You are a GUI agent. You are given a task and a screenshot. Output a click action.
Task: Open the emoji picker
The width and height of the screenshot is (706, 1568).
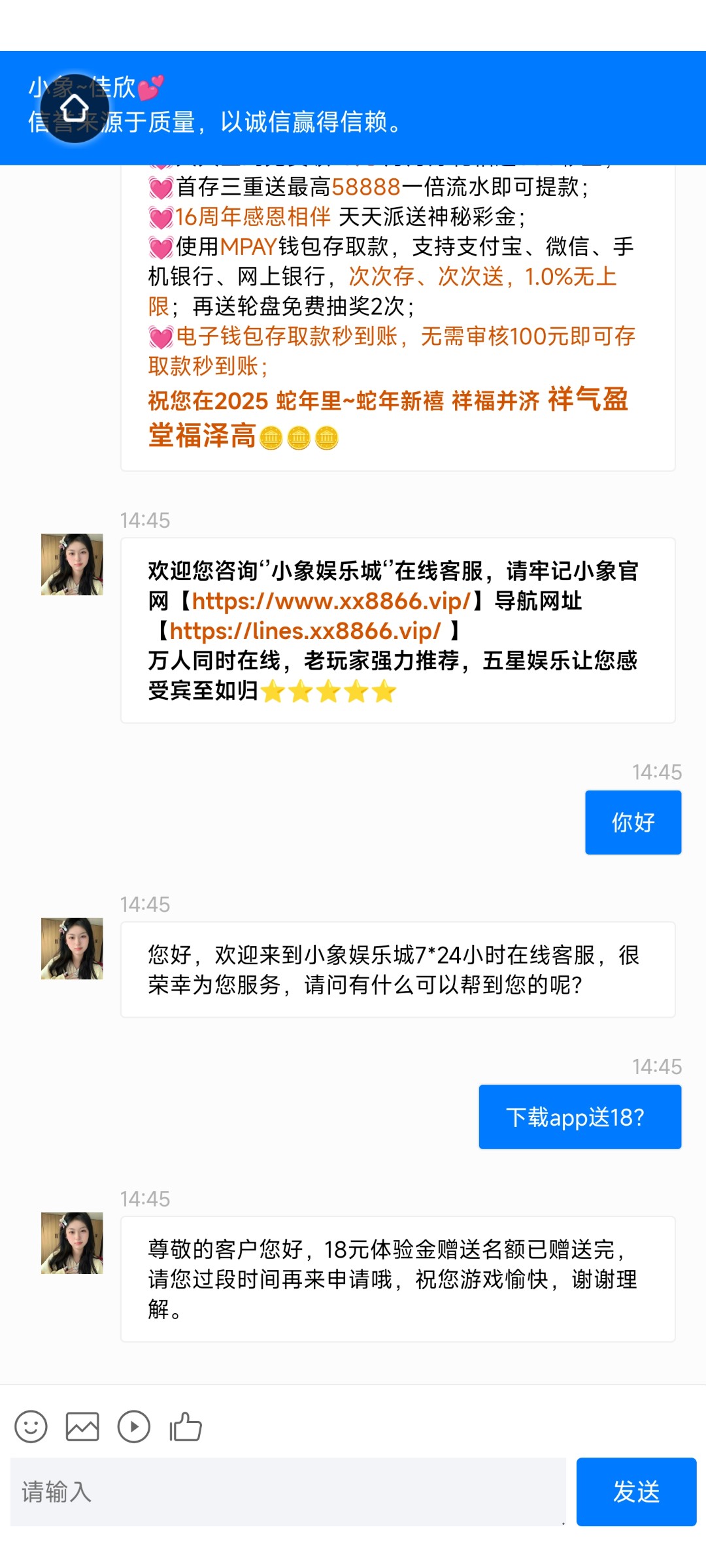click(31, 1426)
